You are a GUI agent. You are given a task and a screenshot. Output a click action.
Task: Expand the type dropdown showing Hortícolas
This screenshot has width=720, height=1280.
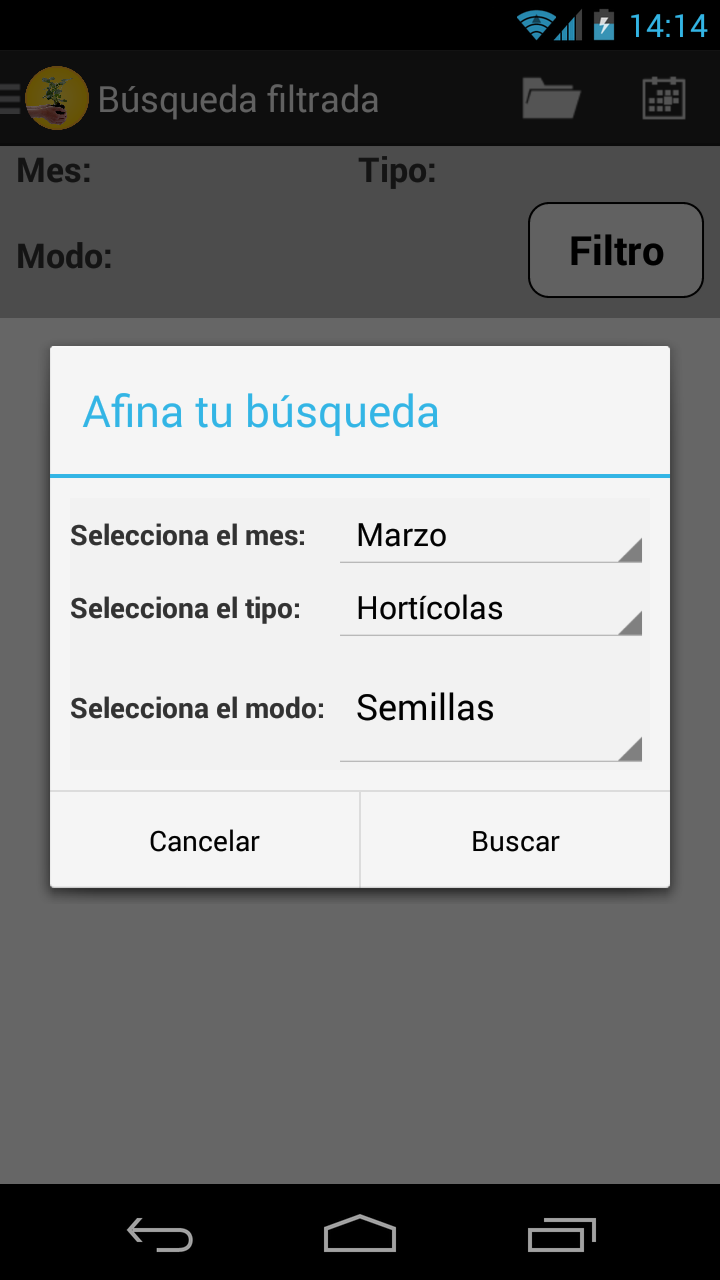click(x=490, y=609)
